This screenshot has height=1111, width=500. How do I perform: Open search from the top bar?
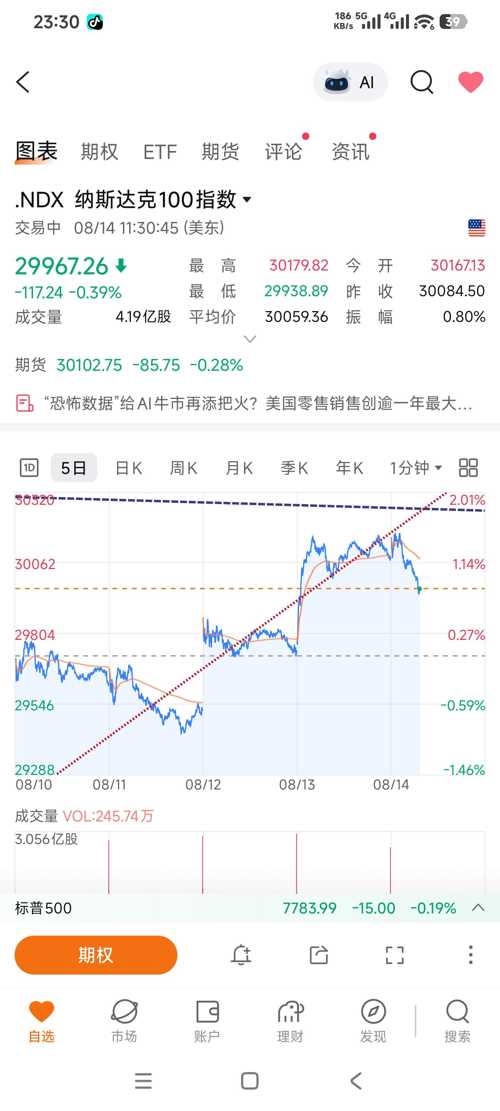click(421, 82)
